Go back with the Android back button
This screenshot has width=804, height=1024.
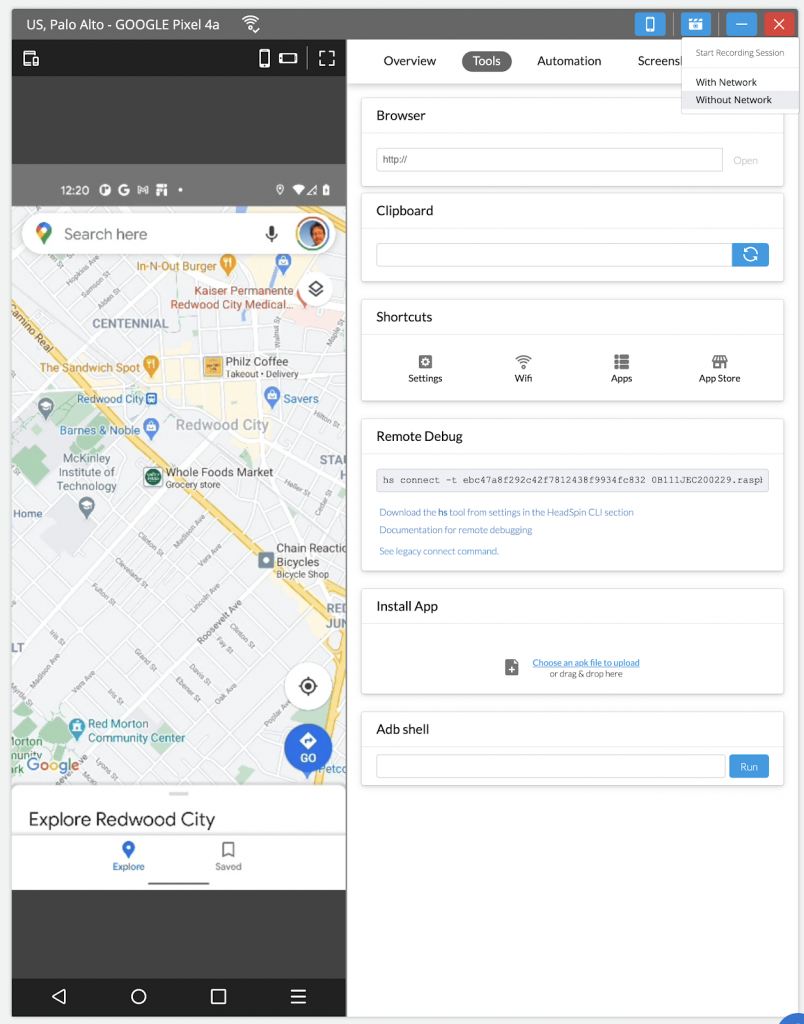tap(59, 996)
